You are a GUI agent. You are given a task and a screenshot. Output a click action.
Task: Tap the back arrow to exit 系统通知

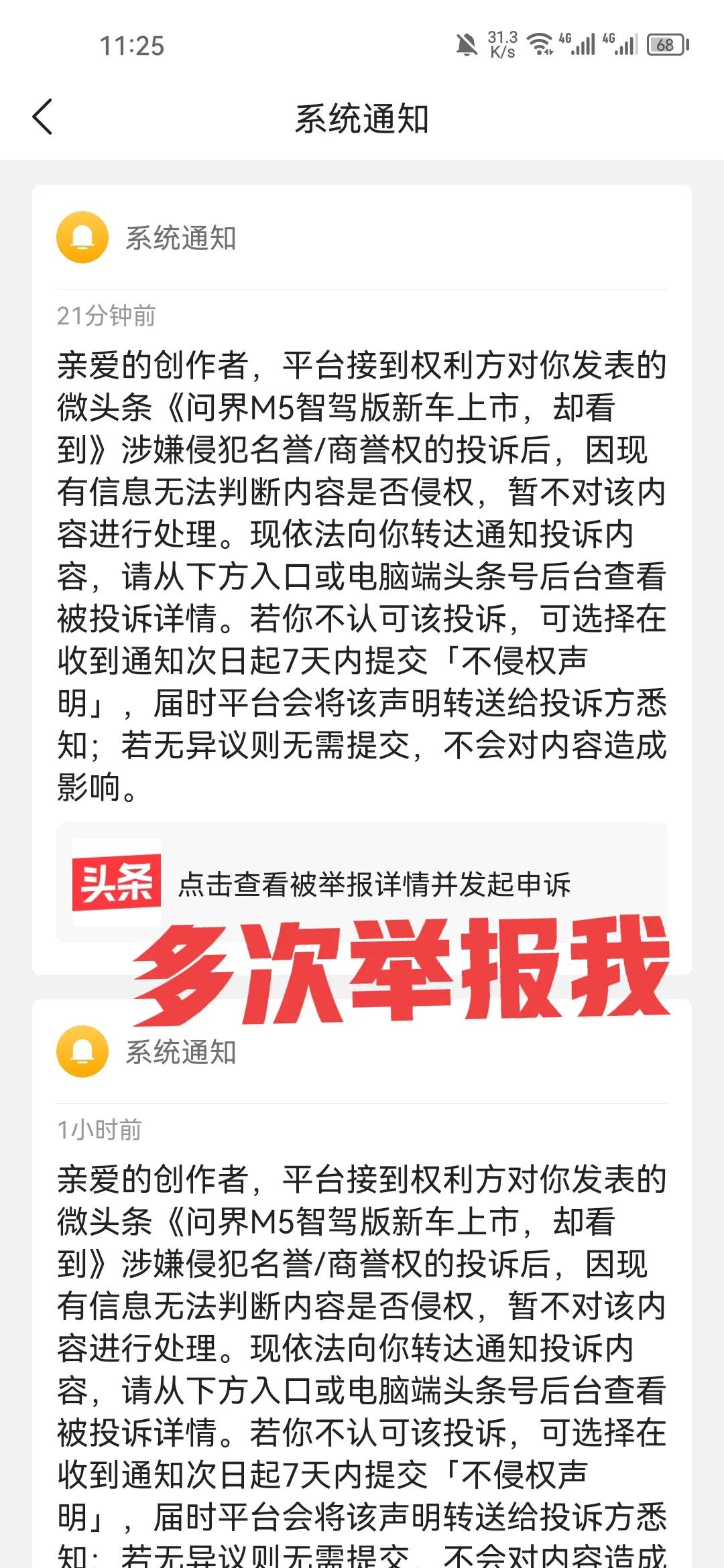[x=42, y=115]
